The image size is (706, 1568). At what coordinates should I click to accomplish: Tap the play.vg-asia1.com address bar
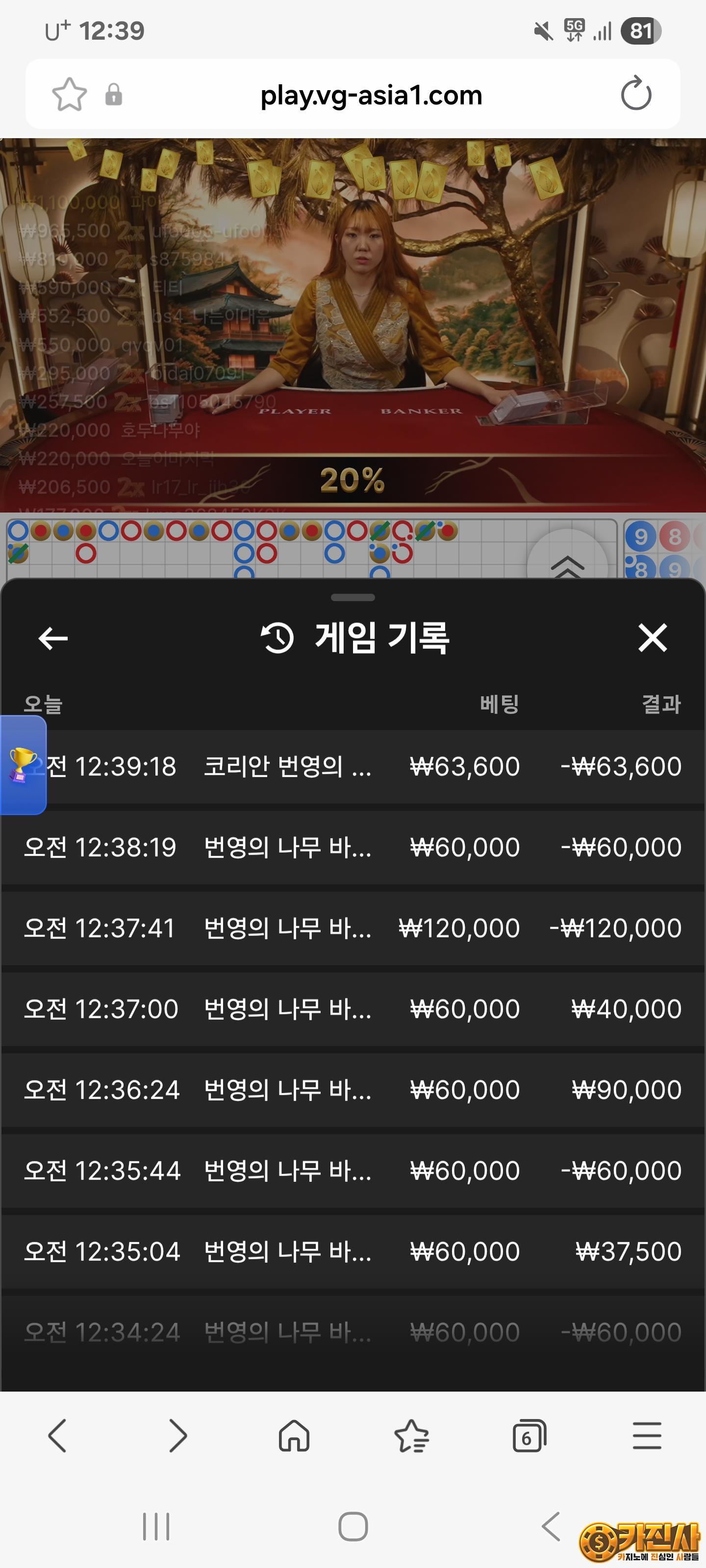coord(370,95)
